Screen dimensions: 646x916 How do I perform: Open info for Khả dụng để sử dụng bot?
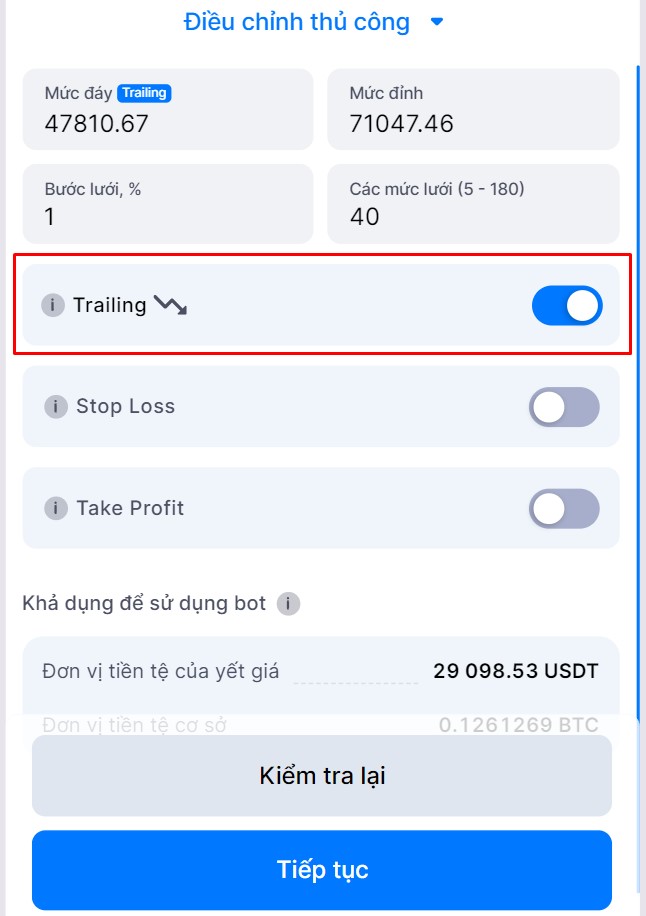tap(288, 604)
